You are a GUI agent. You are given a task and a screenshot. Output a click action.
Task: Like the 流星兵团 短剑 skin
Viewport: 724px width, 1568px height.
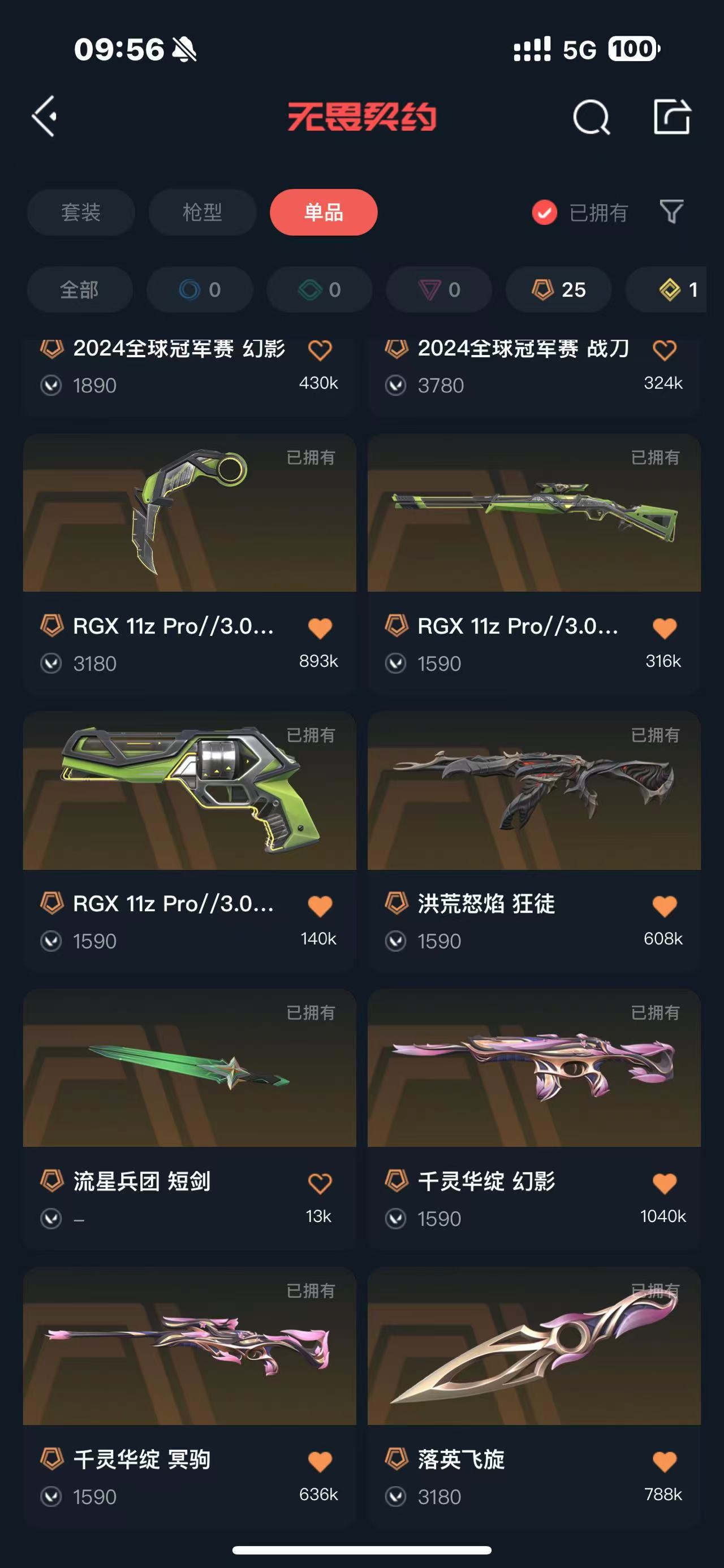(320, 1183)
